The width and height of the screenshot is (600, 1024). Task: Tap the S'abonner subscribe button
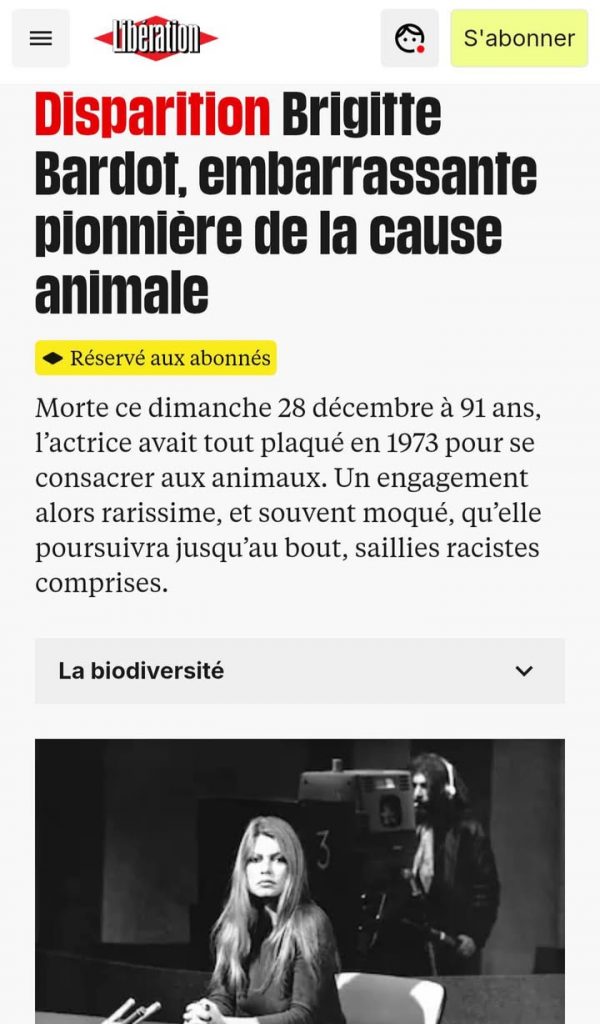click(x=519, y=39)
